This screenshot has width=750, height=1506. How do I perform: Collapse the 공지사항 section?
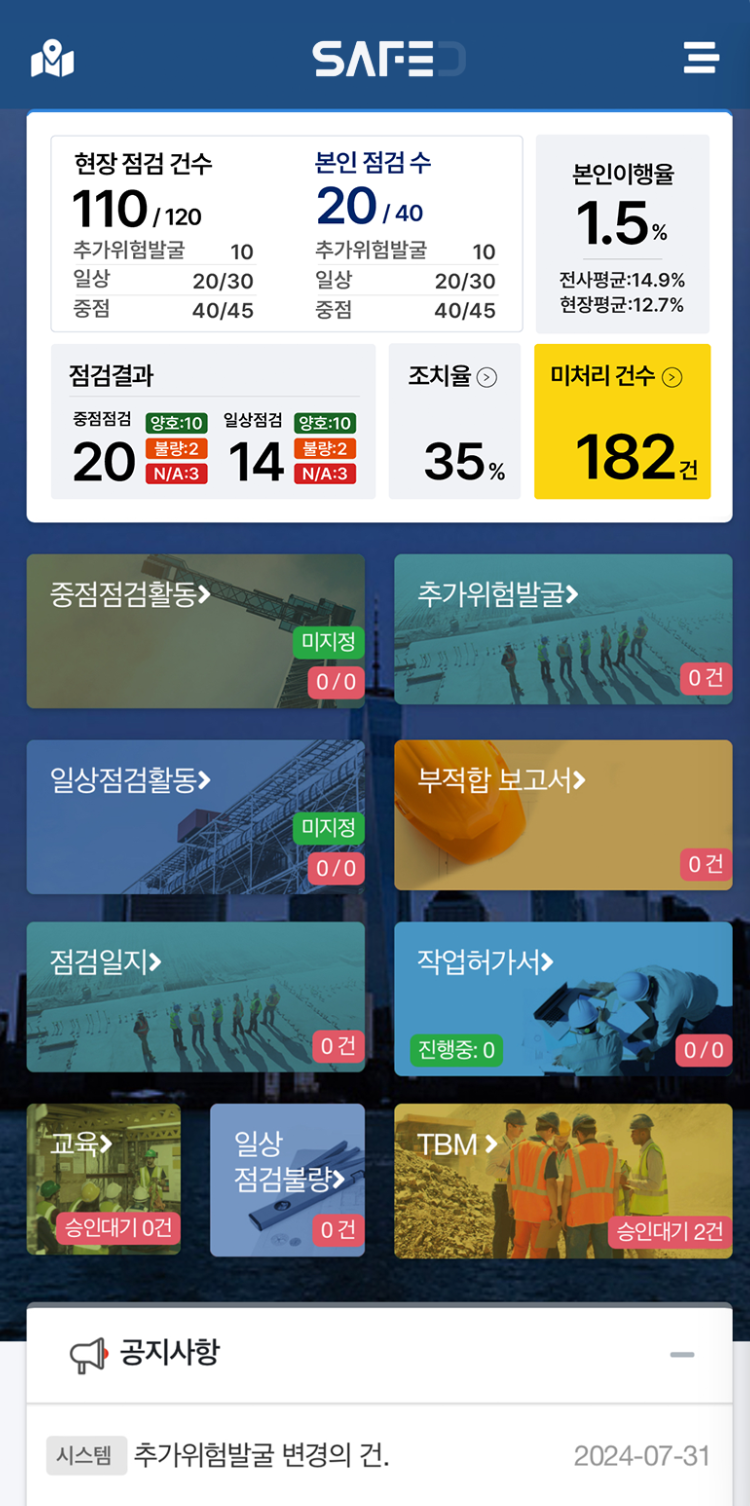pos(682,1355)
